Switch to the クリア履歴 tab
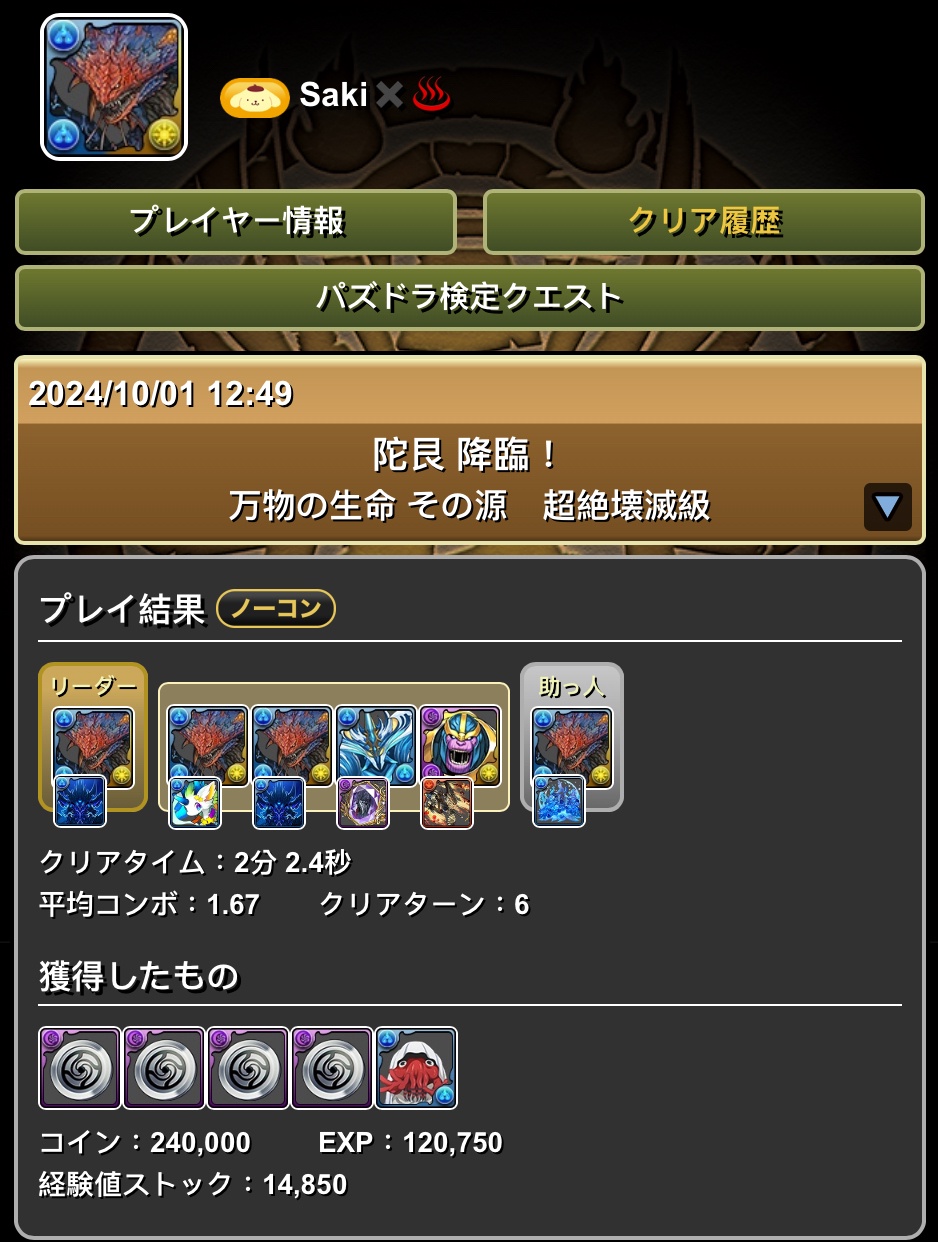This screenshot has width=938, height=1242. (704, 221)
